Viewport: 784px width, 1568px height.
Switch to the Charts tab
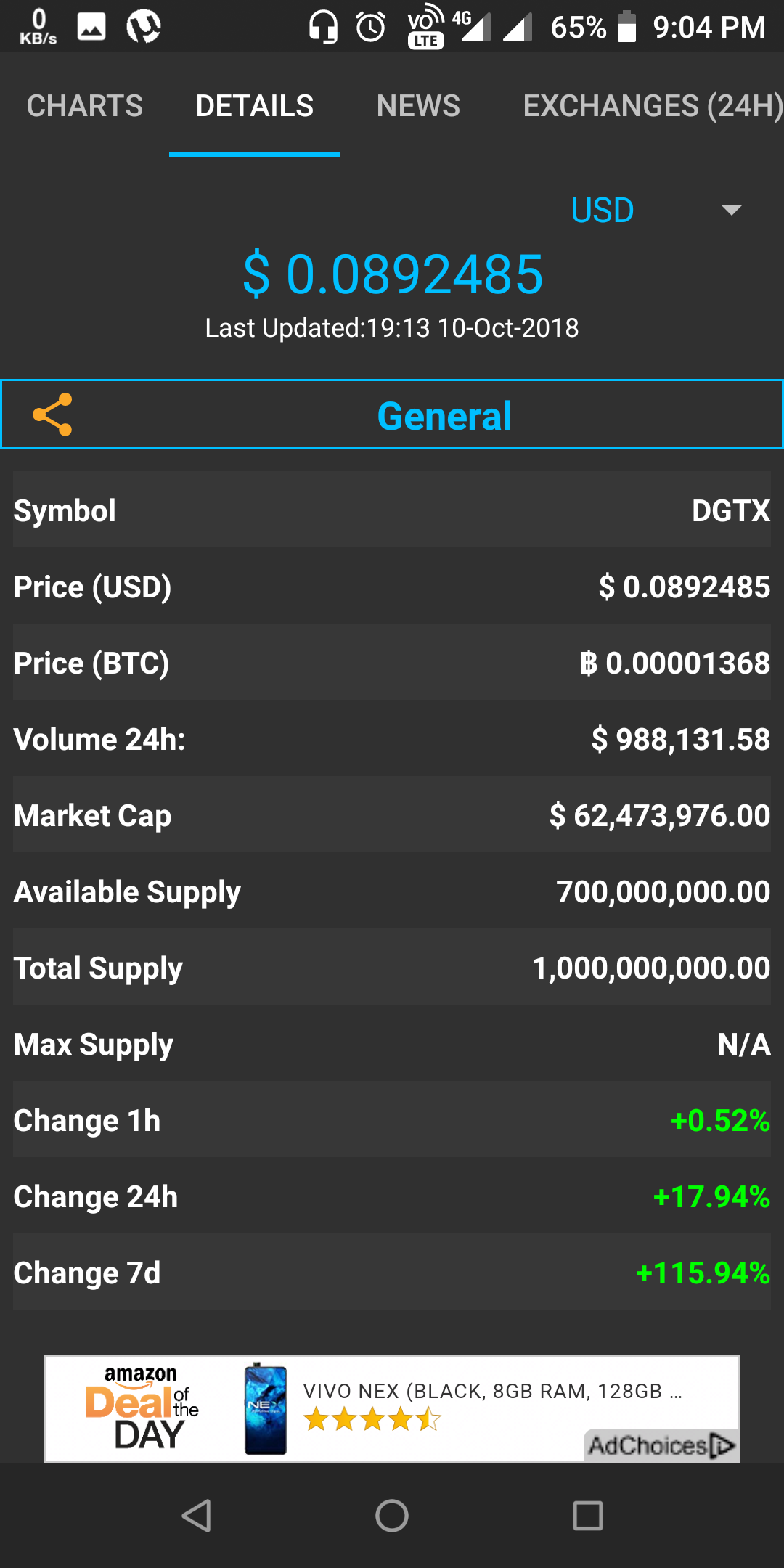[x=85, y=106]
